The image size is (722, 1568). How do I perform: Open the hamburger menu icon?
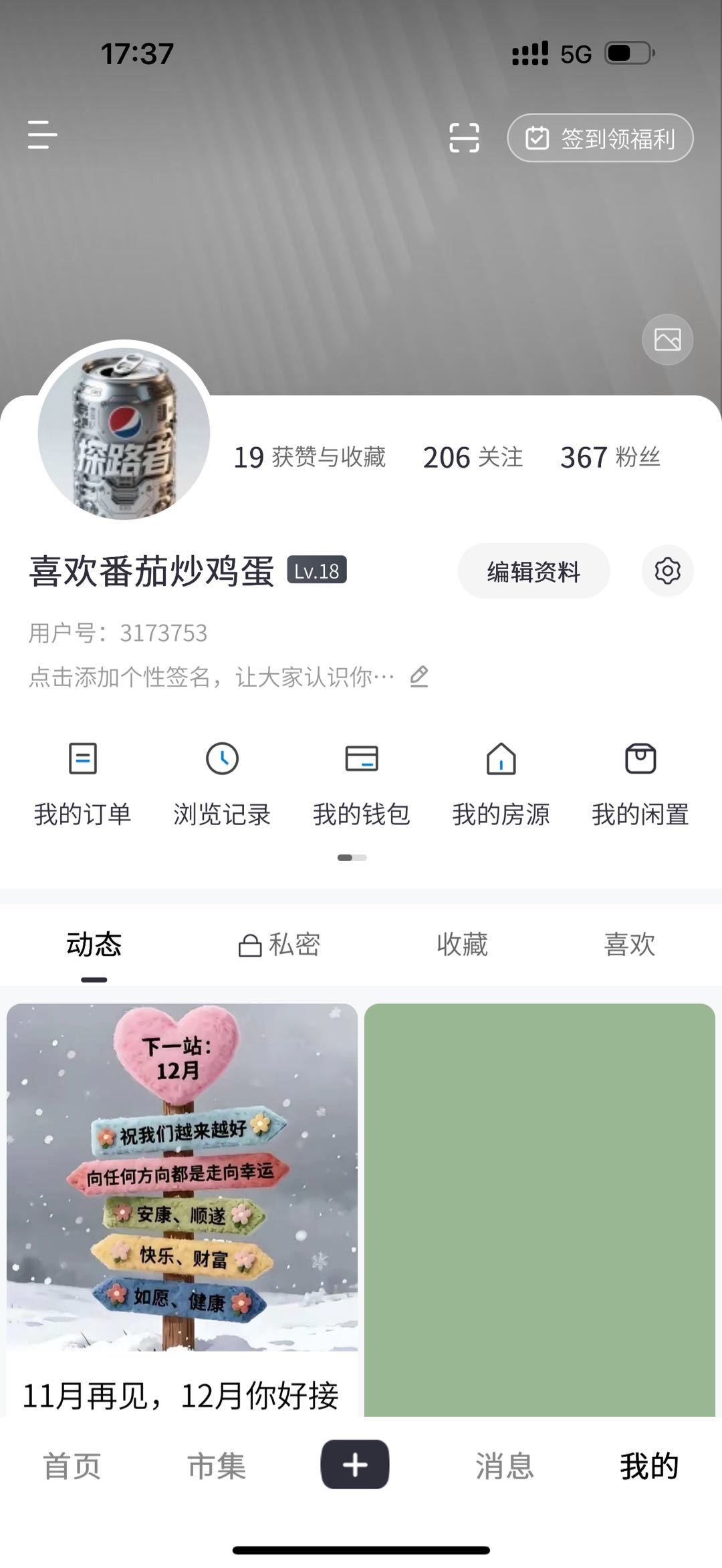(x=42, y=135)
